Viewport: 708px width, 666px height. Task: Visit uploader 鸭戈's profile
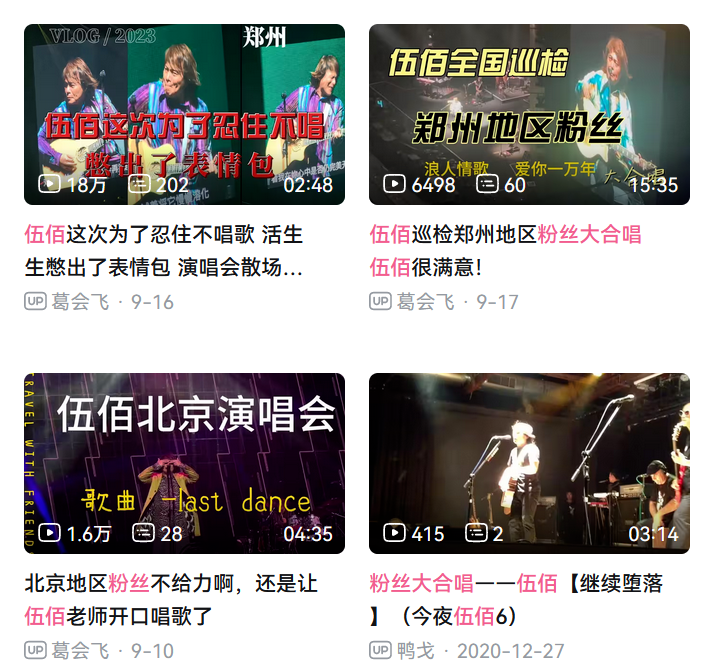click(x=415, y=651)
